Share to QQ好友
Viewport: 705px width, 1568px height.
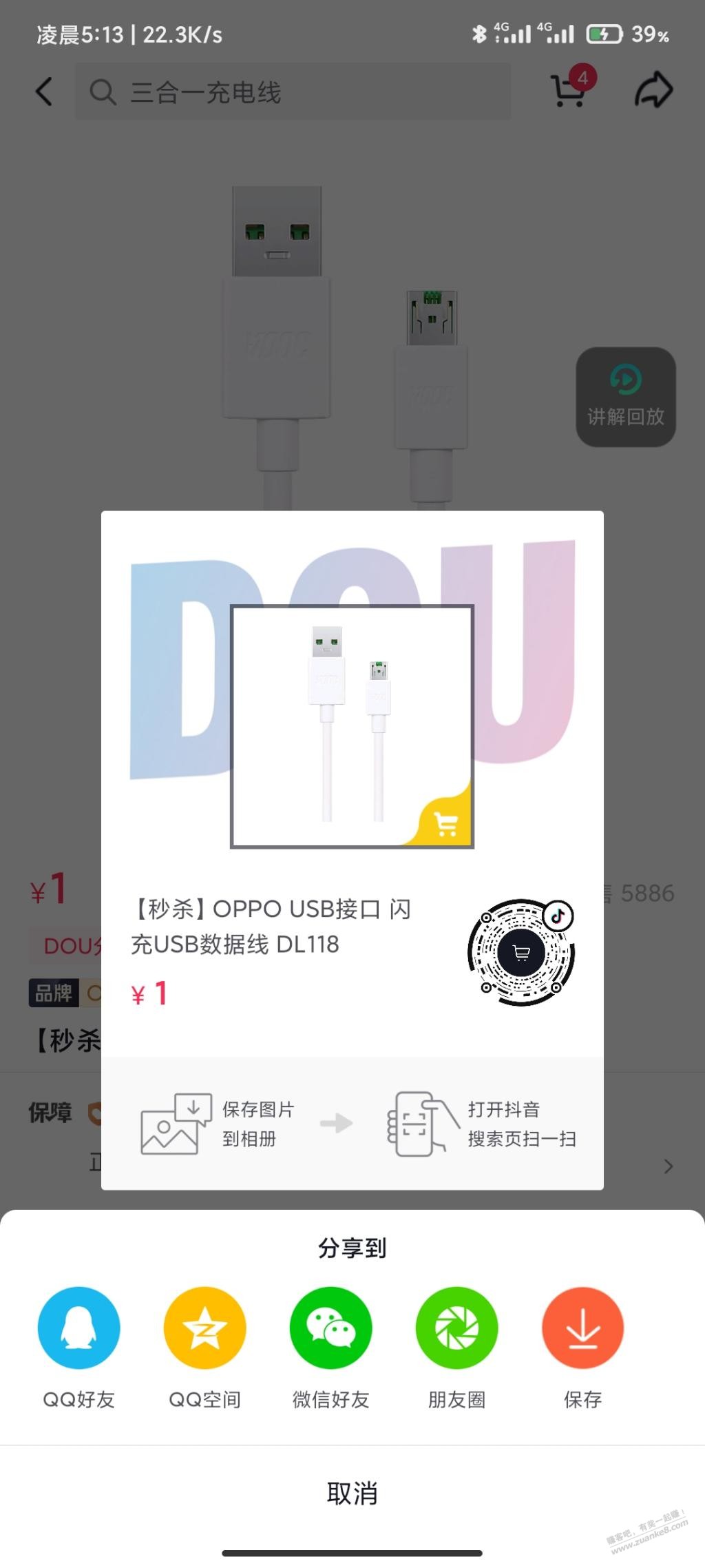[x=78, y=1328]
